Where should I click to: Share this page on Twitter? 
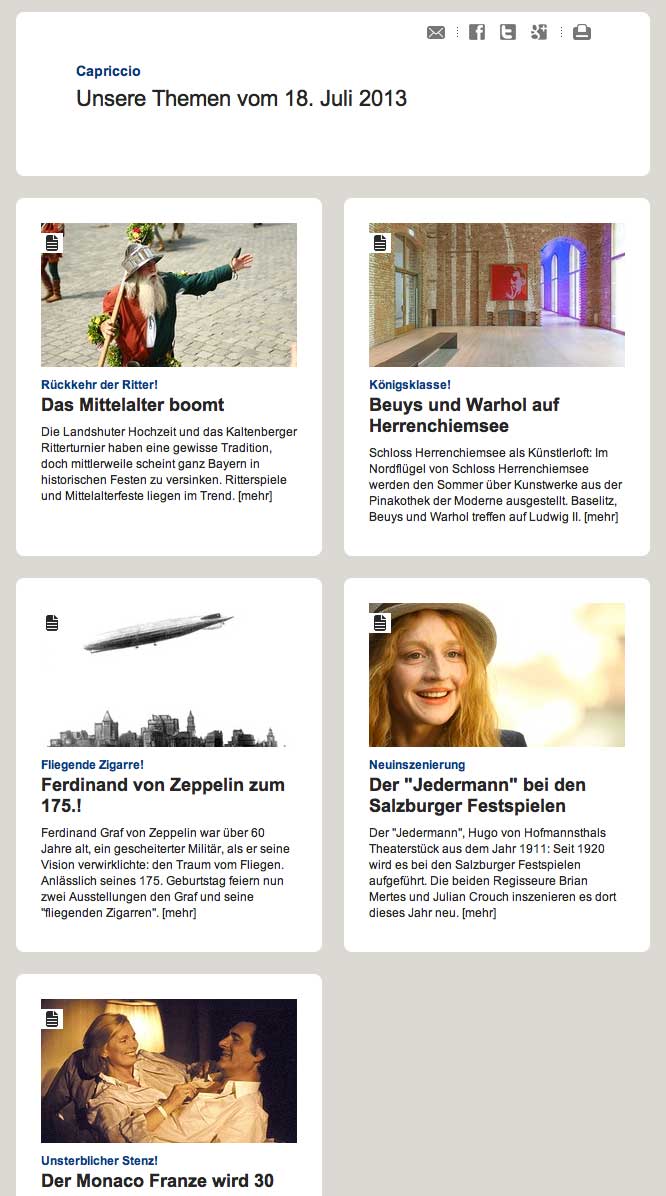[508, 33]
